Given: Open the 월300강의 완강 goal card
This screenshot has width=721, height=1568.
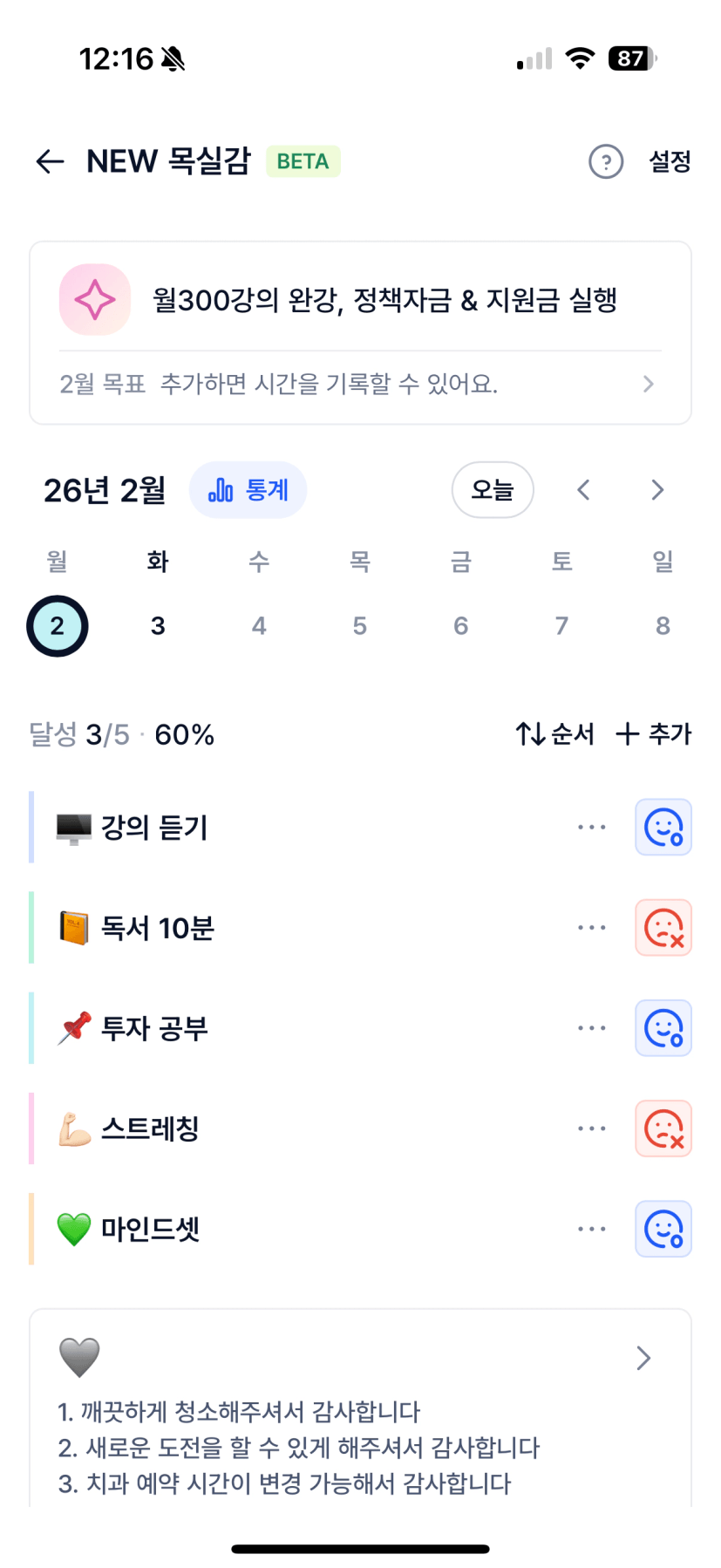Looking at the screenshot, I should pyautogui.click(x=360, y=300).
